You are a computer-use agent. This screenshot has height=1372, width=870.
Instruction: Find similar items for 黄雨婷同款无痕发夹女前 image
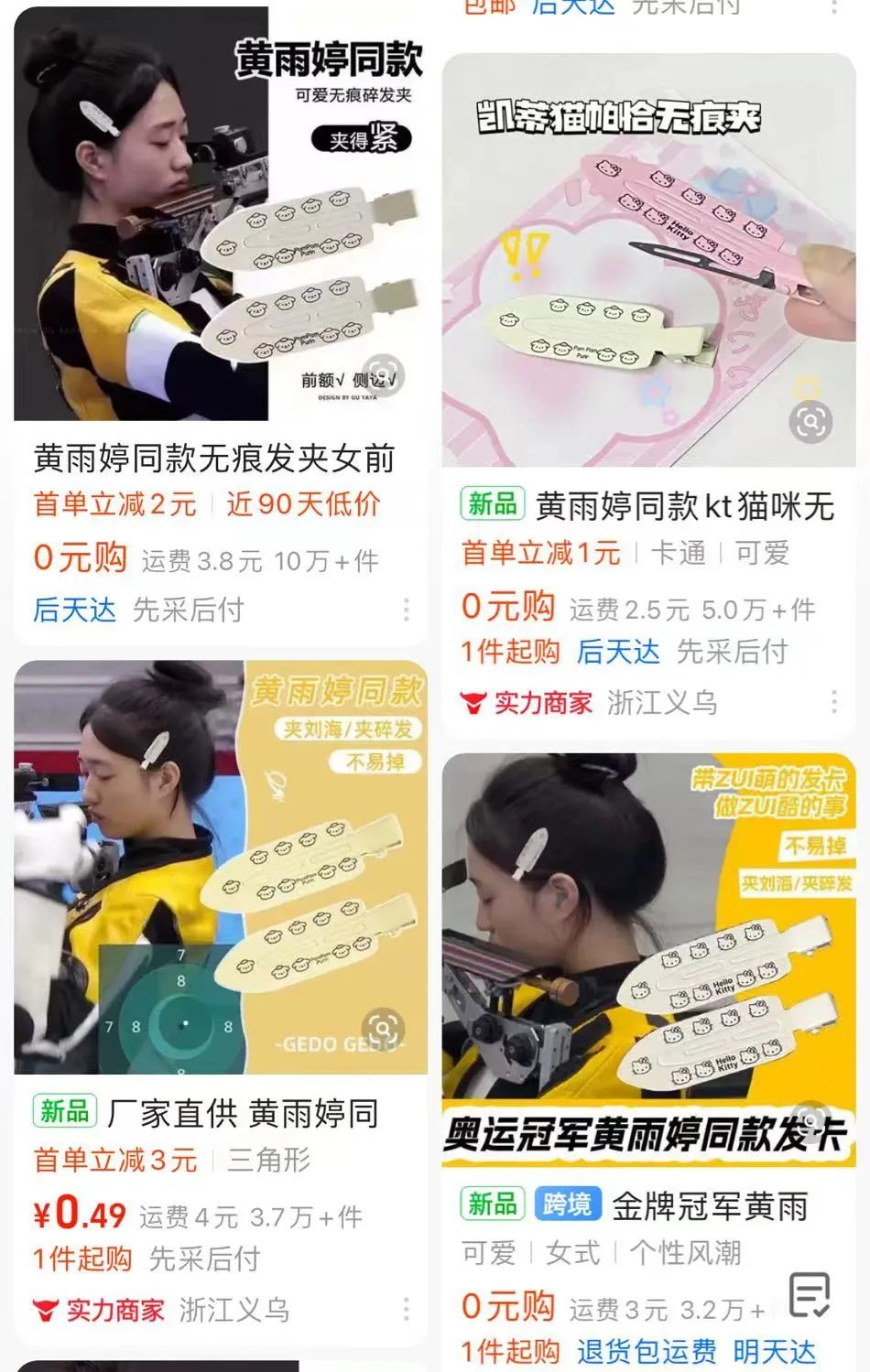tap(383, 375)
